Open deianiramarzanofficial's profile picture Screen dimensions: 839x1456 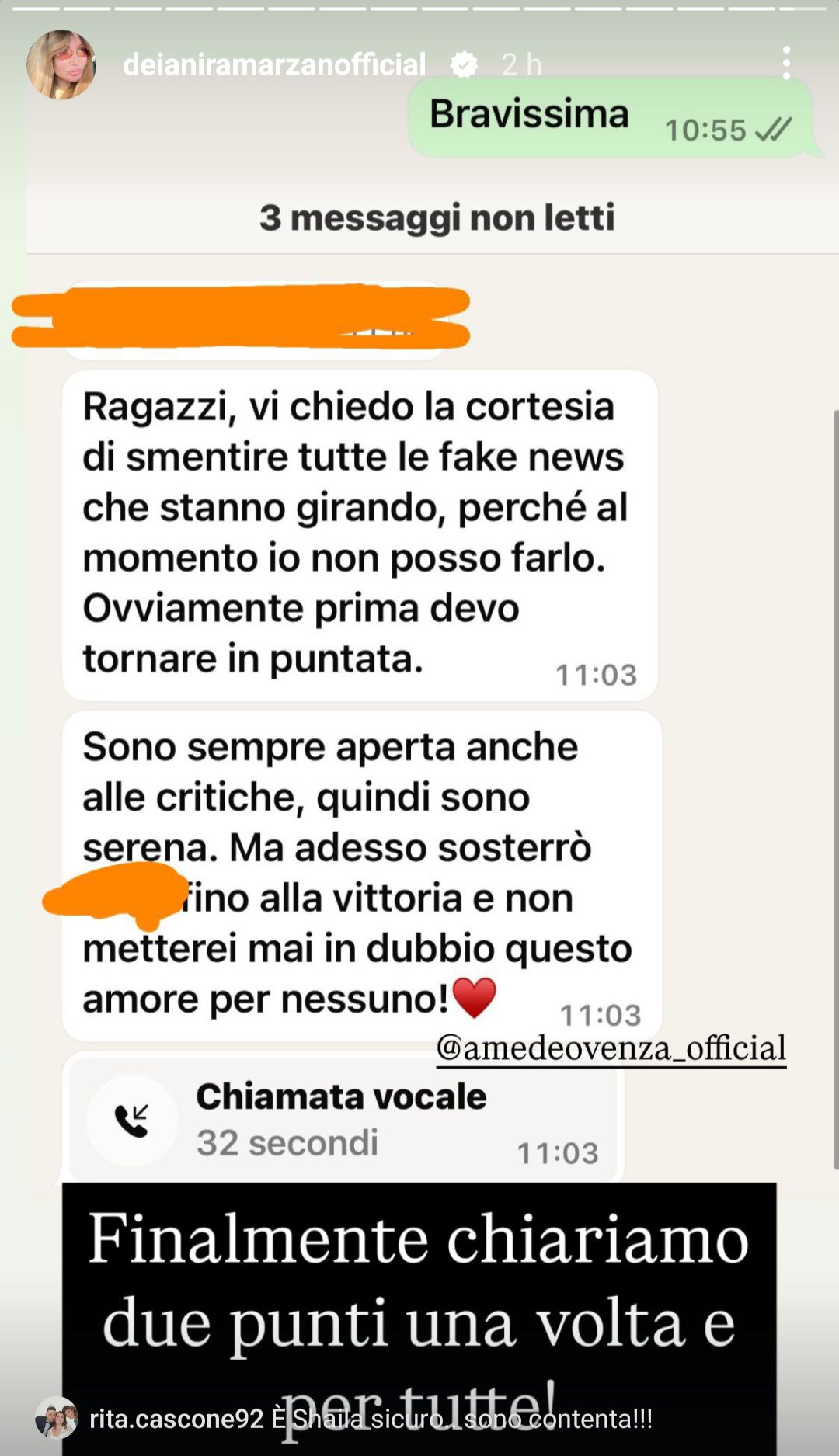click(x=61, y=65)
